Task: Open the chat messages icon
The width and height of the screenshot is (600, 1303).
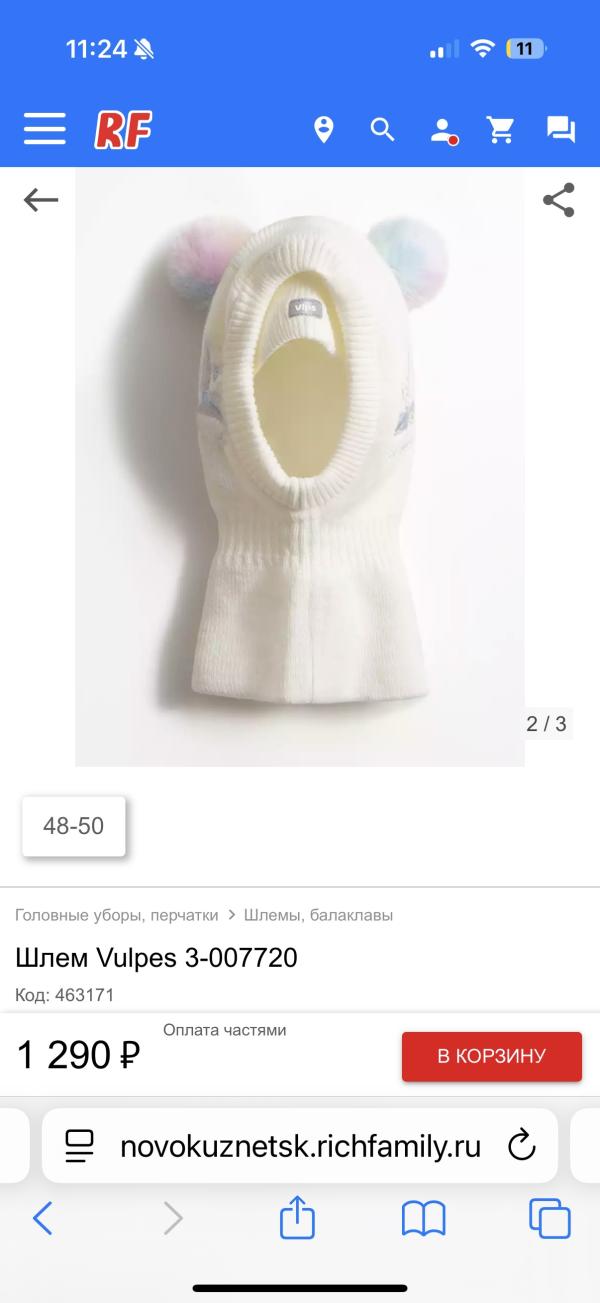Action: pos(560,129)
